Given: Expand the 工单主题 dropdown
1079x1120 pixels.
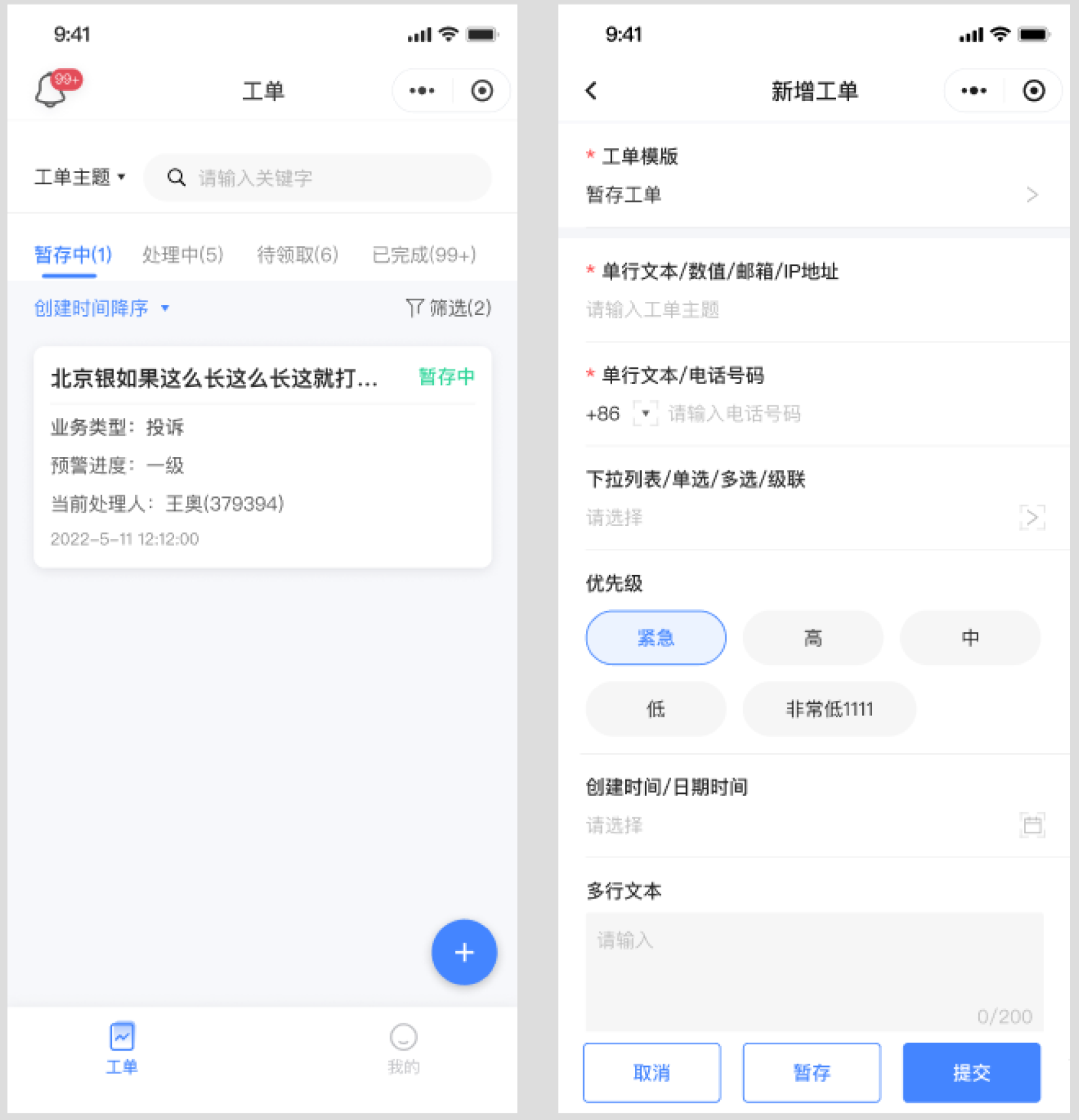Looking at the screenshot, I should [79, 177].
